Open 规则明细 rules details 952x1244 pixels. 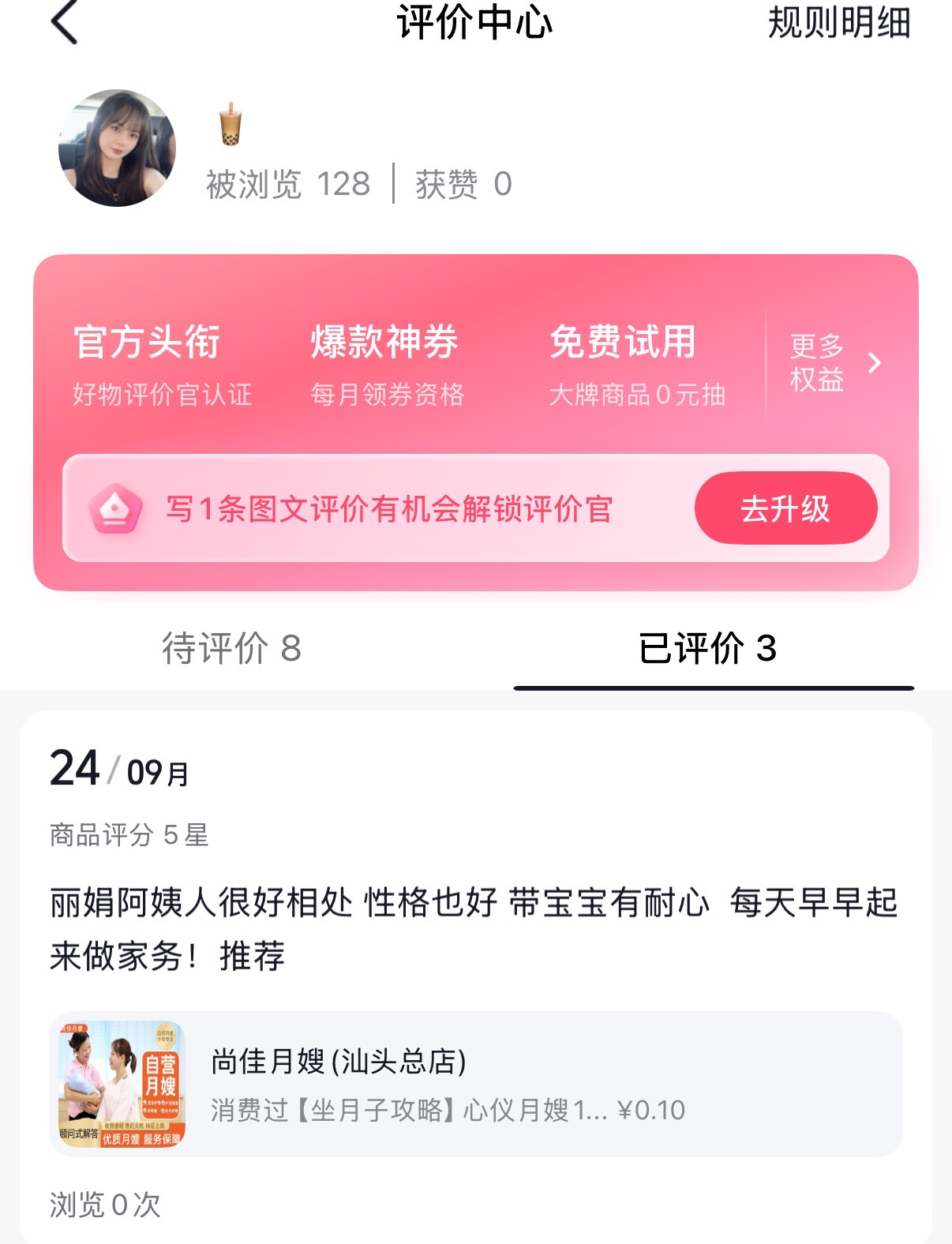click(x=839, y=22)
